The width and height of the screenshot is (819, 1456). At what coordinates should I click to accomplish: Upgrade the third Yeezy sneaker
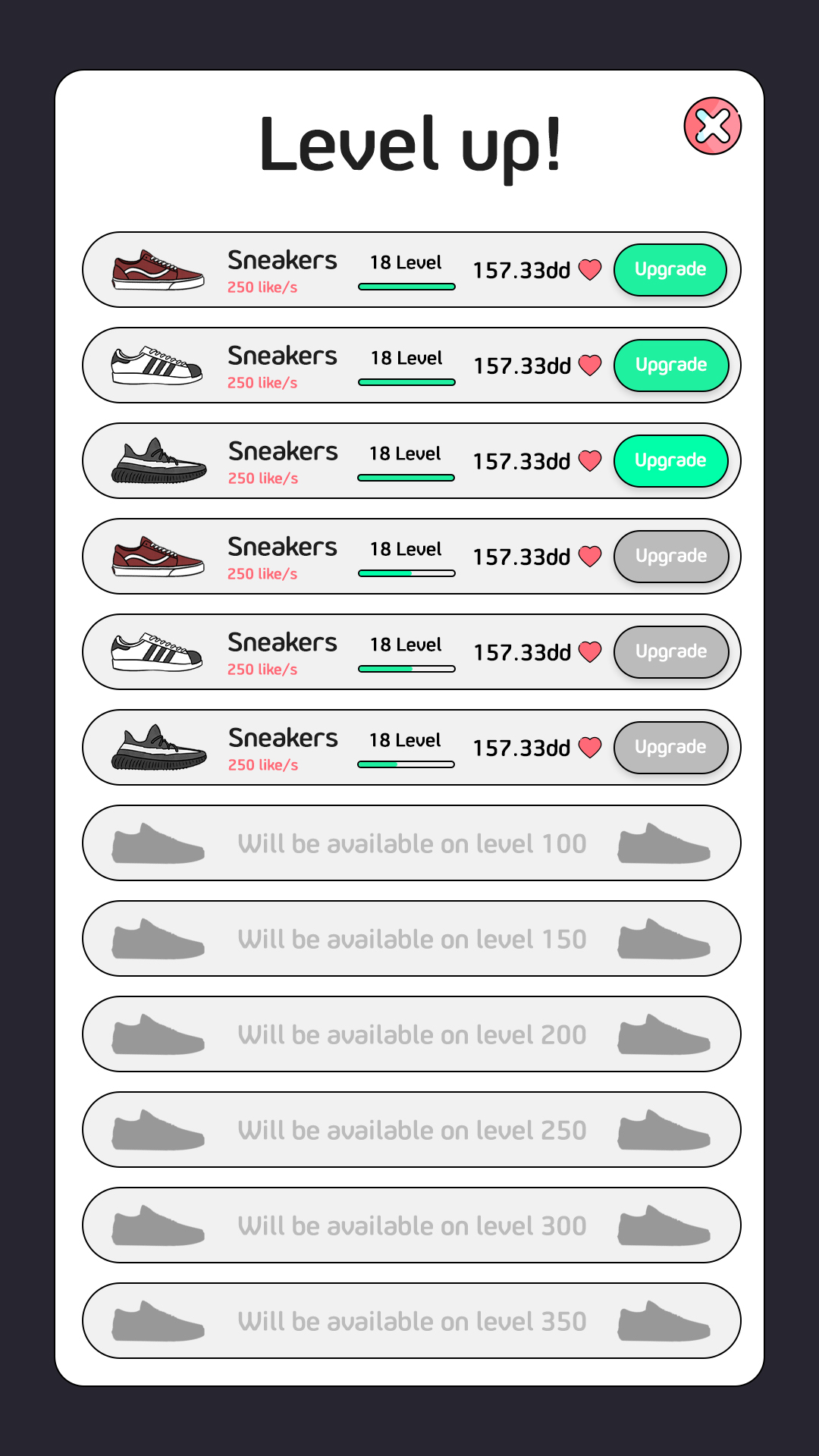[x=670, y=460]
